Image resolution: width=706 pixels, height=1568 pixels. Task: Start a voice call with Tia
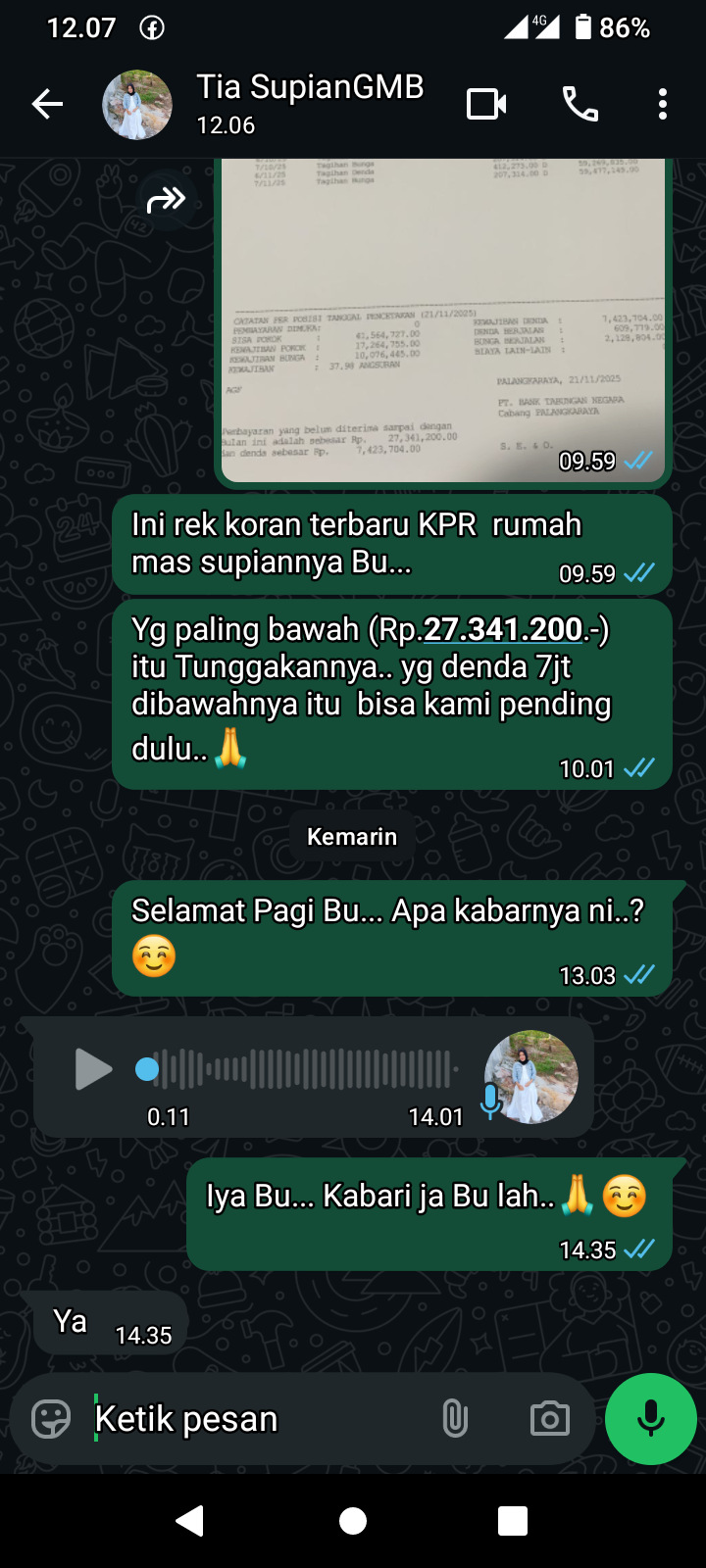tap(580, 104)
